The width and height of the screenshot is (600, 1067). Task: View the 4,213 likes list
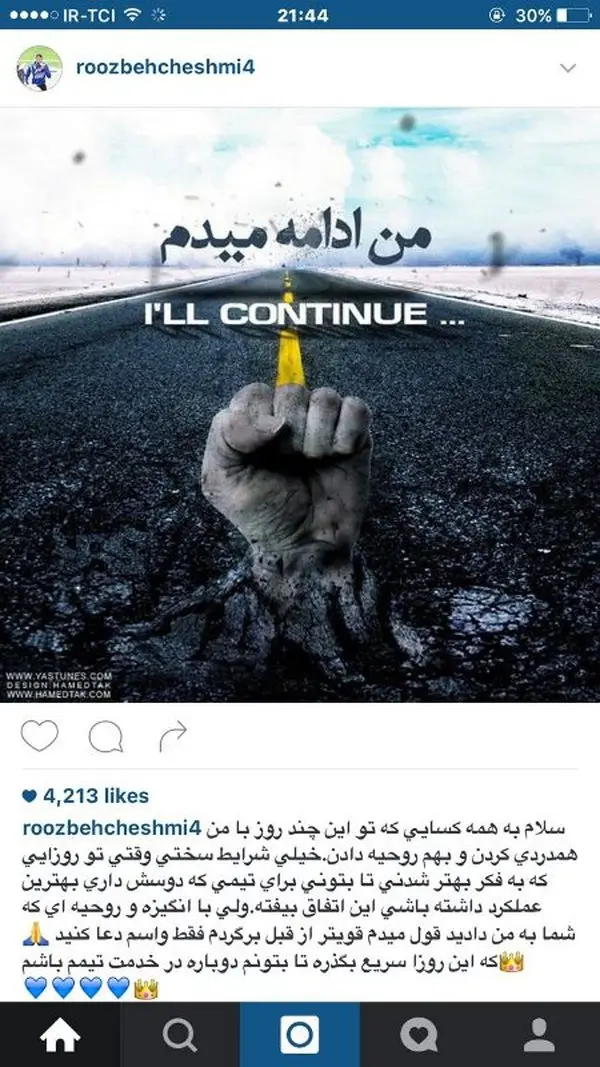[x=96, y=797]
